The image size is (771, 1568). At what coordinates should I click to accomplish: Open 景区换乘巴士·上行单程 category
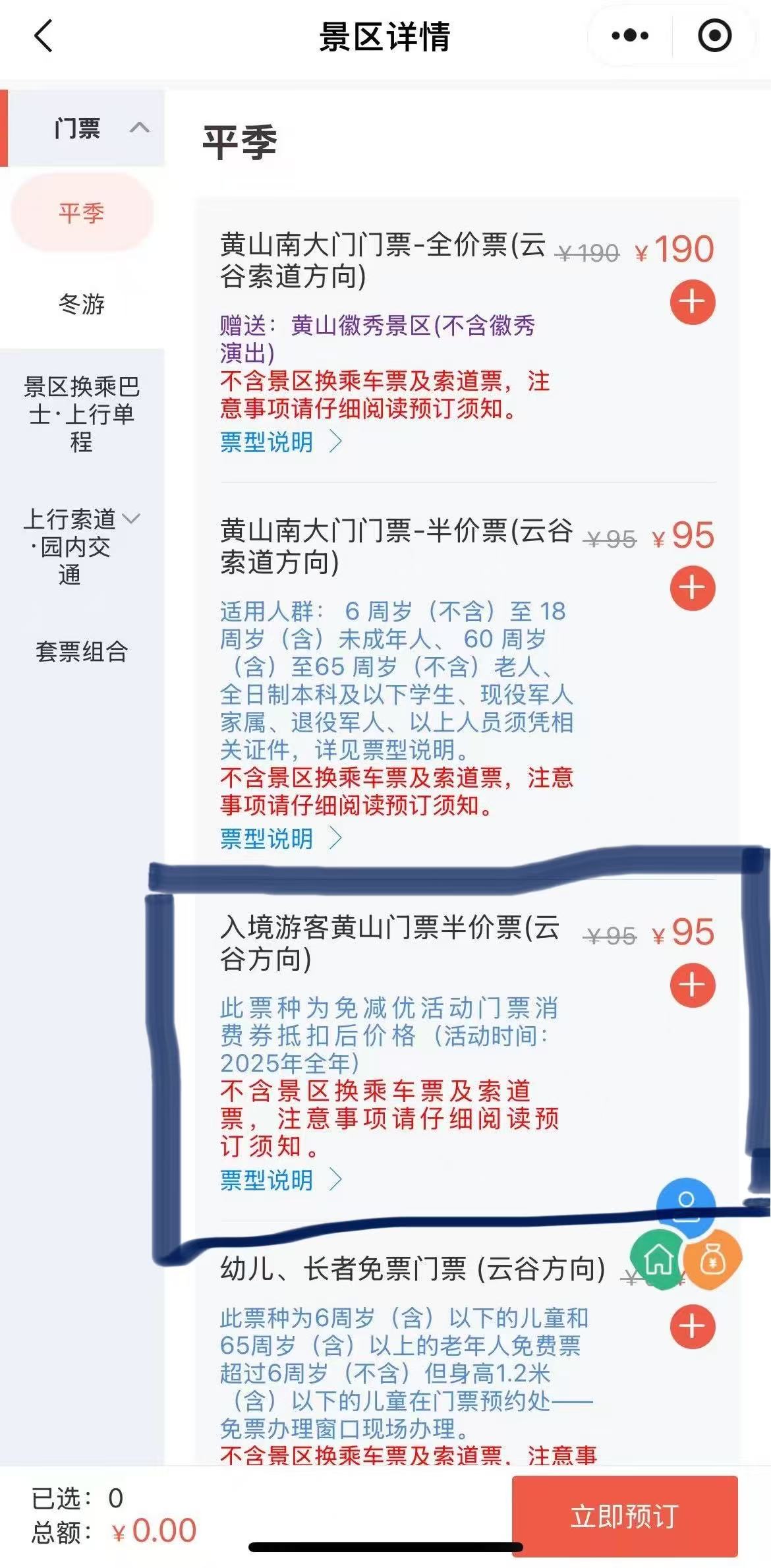[82, 414]
